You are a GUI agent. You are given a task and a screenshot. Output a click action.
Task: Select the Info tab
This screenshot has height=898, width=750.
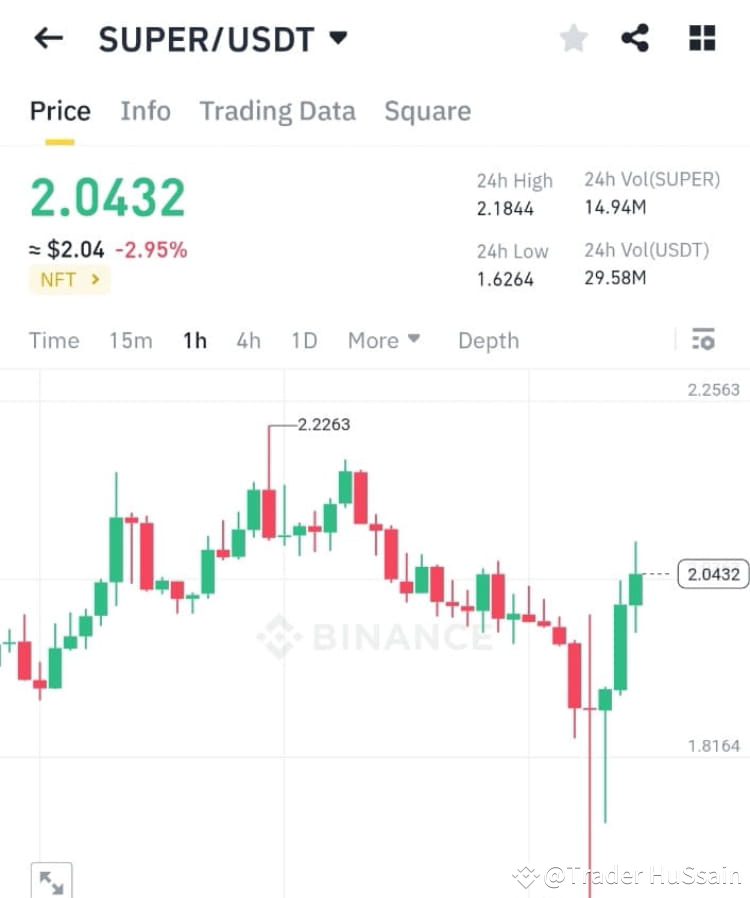click(x=145, y=111)
